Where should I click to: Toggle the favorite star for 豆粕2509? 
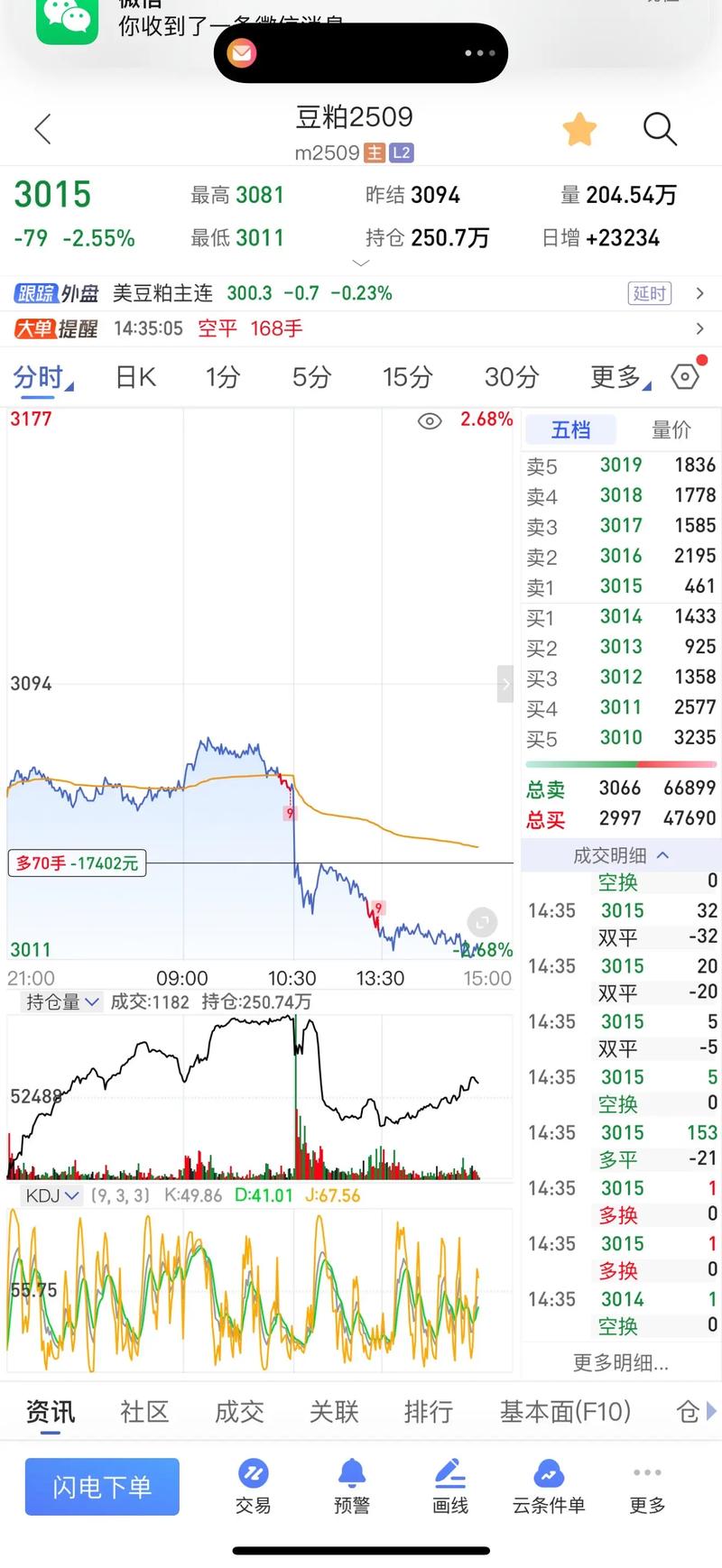tap(579, 130)
